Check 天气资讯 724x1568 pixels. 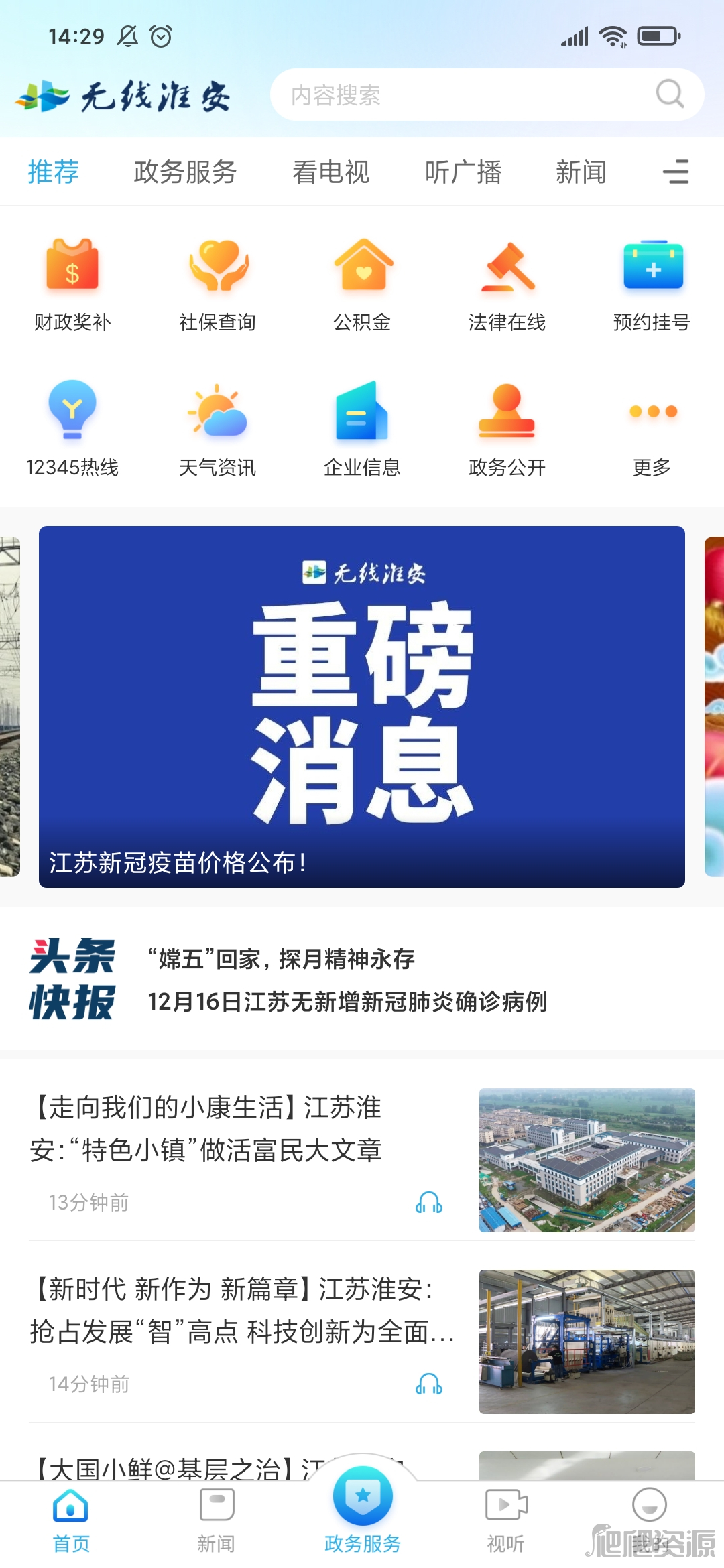click(217, 429)
